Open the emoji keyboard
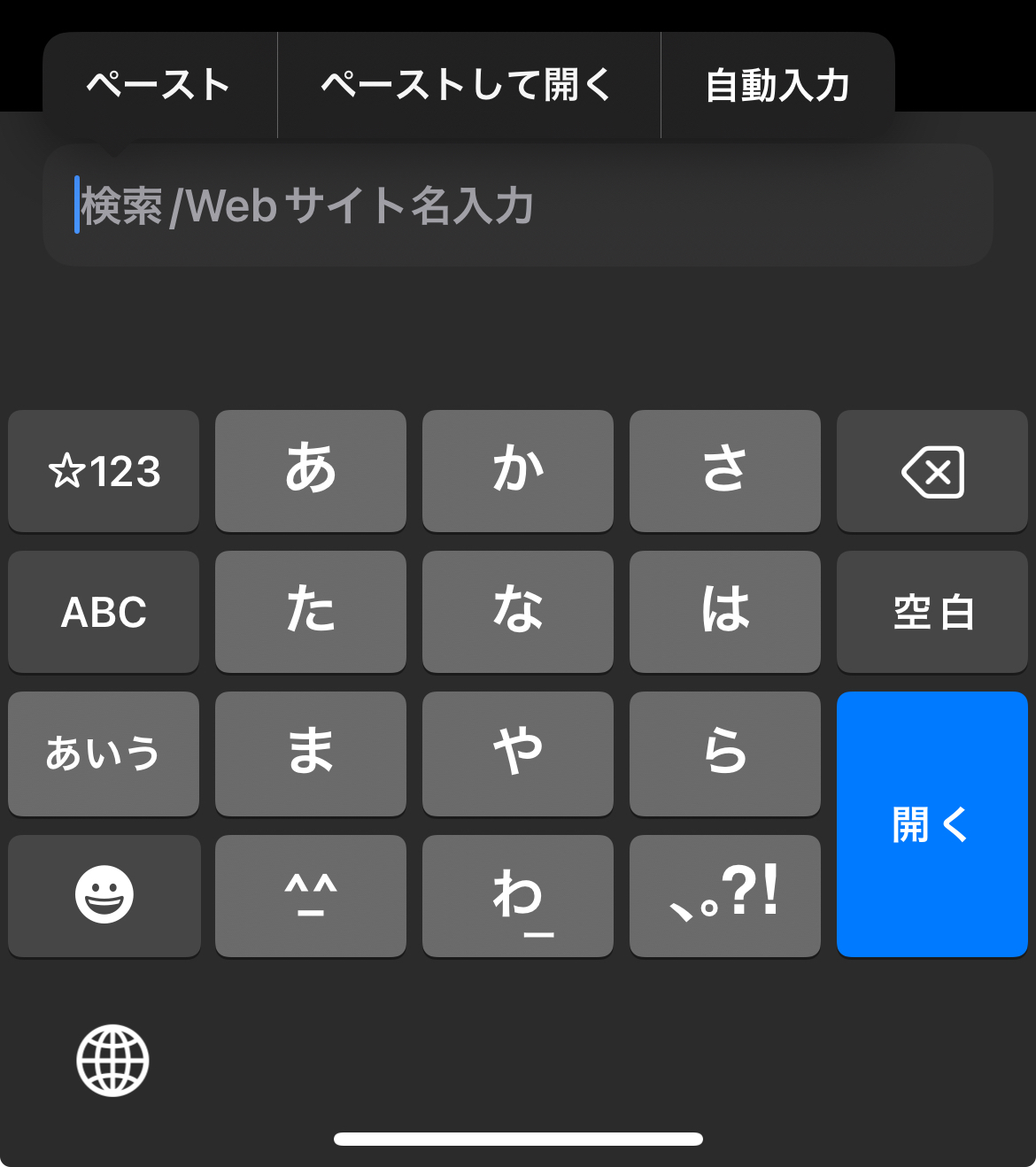The height and width of the screenshot is (1167, 1036). 104,895
